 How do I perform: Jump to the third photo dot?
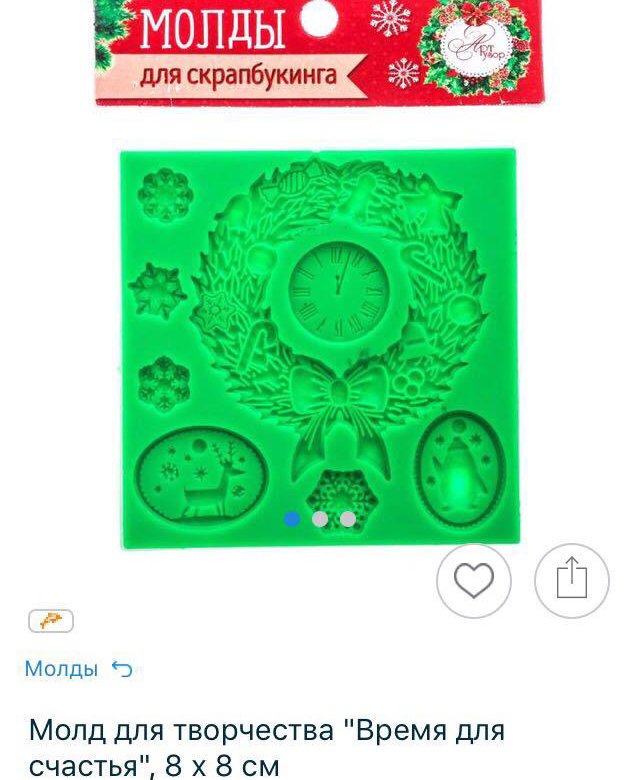[347, 519]
